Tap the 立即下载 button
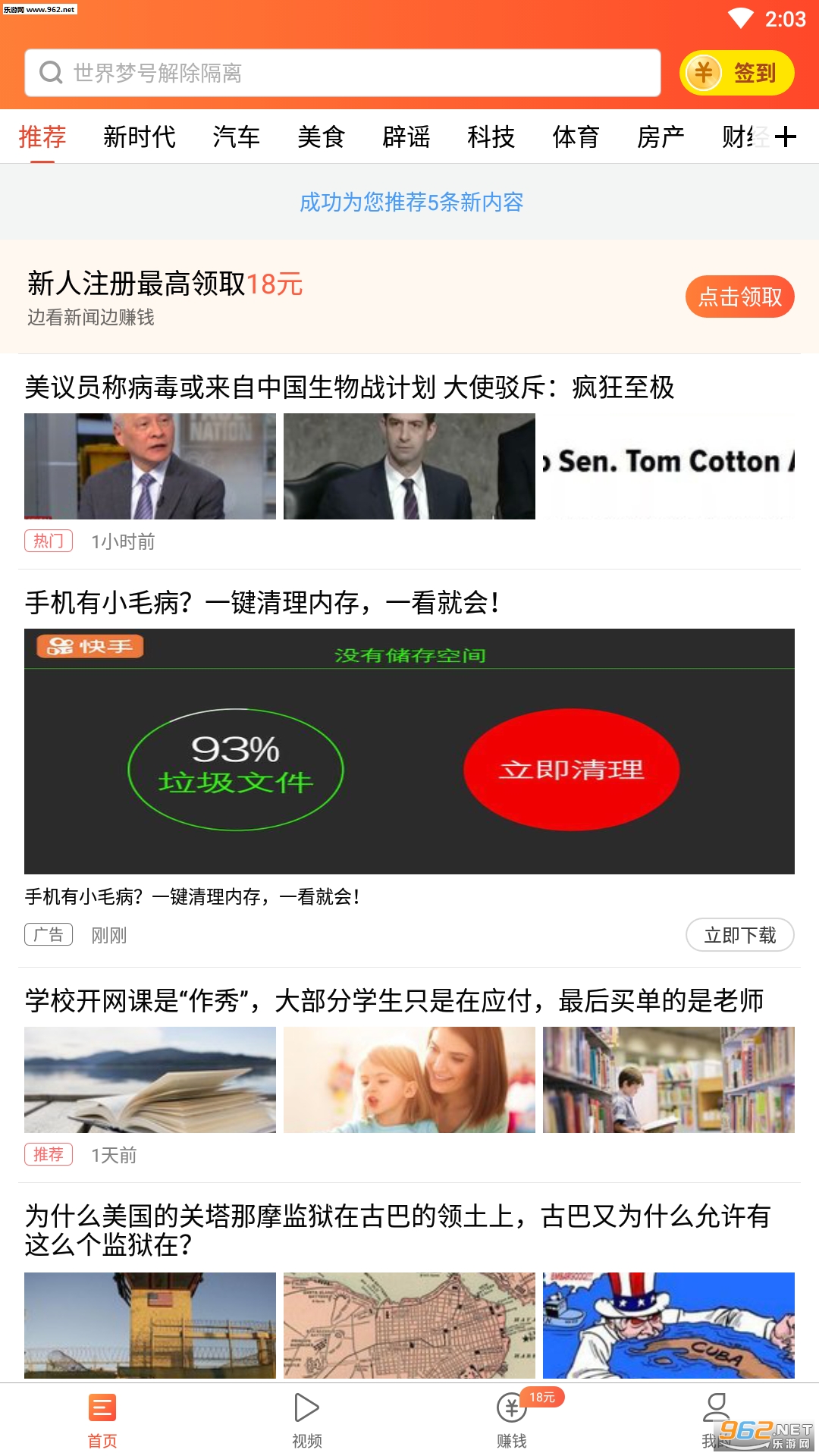This screenshot has width=819, height=1456. tap(739, 935)
